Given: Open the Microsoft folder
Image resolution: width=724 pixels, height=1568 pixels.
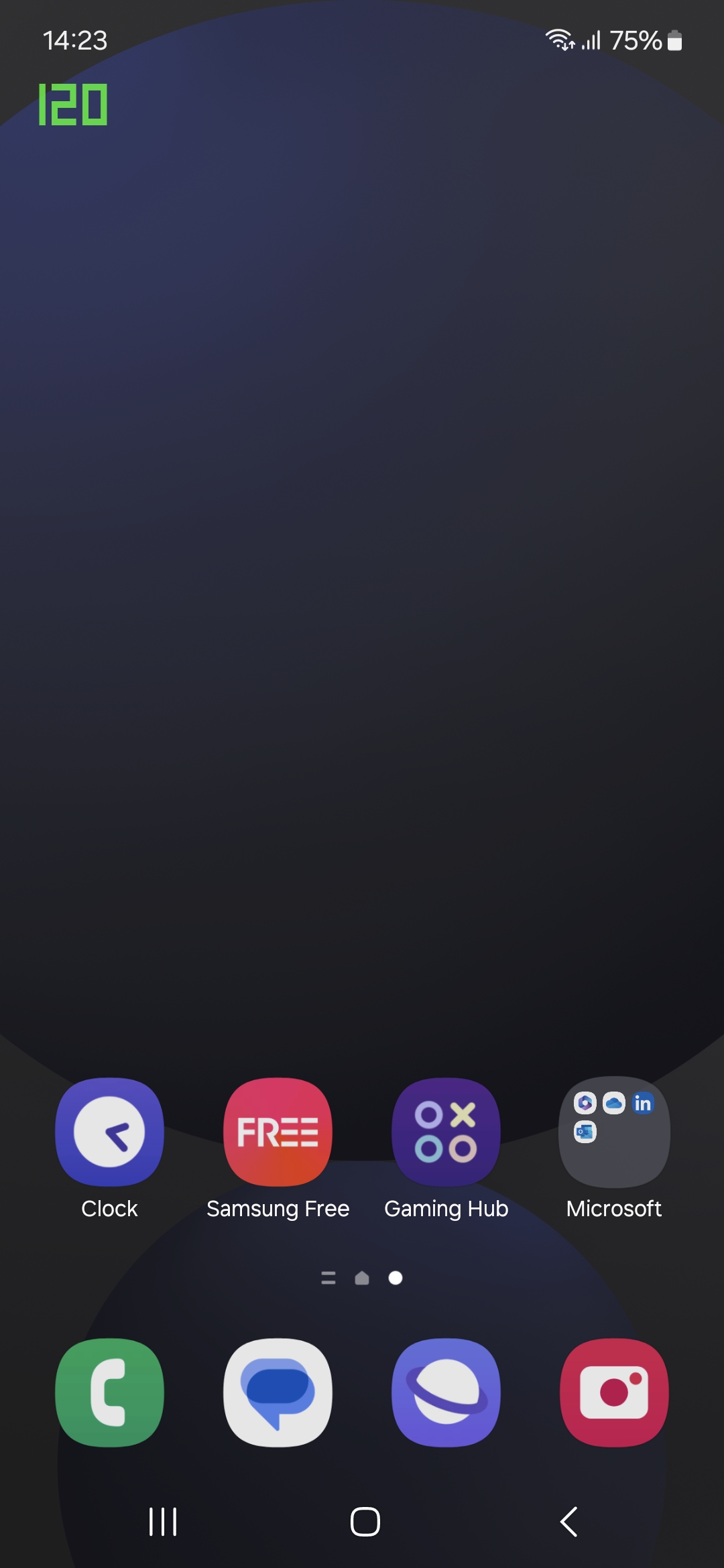Looking at the screenshot, I should click(x=614, y=1132).
